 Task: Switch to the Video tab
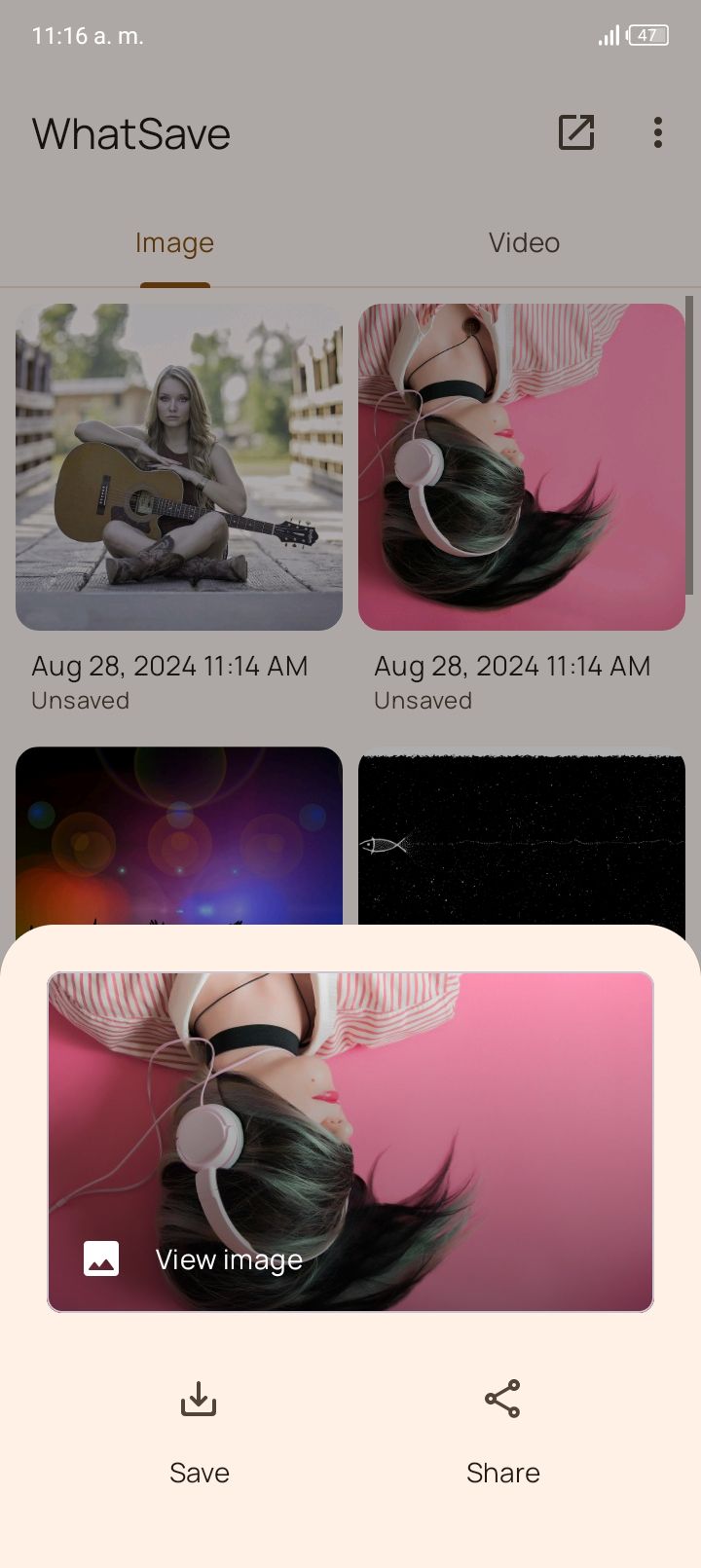pos(524,243)
